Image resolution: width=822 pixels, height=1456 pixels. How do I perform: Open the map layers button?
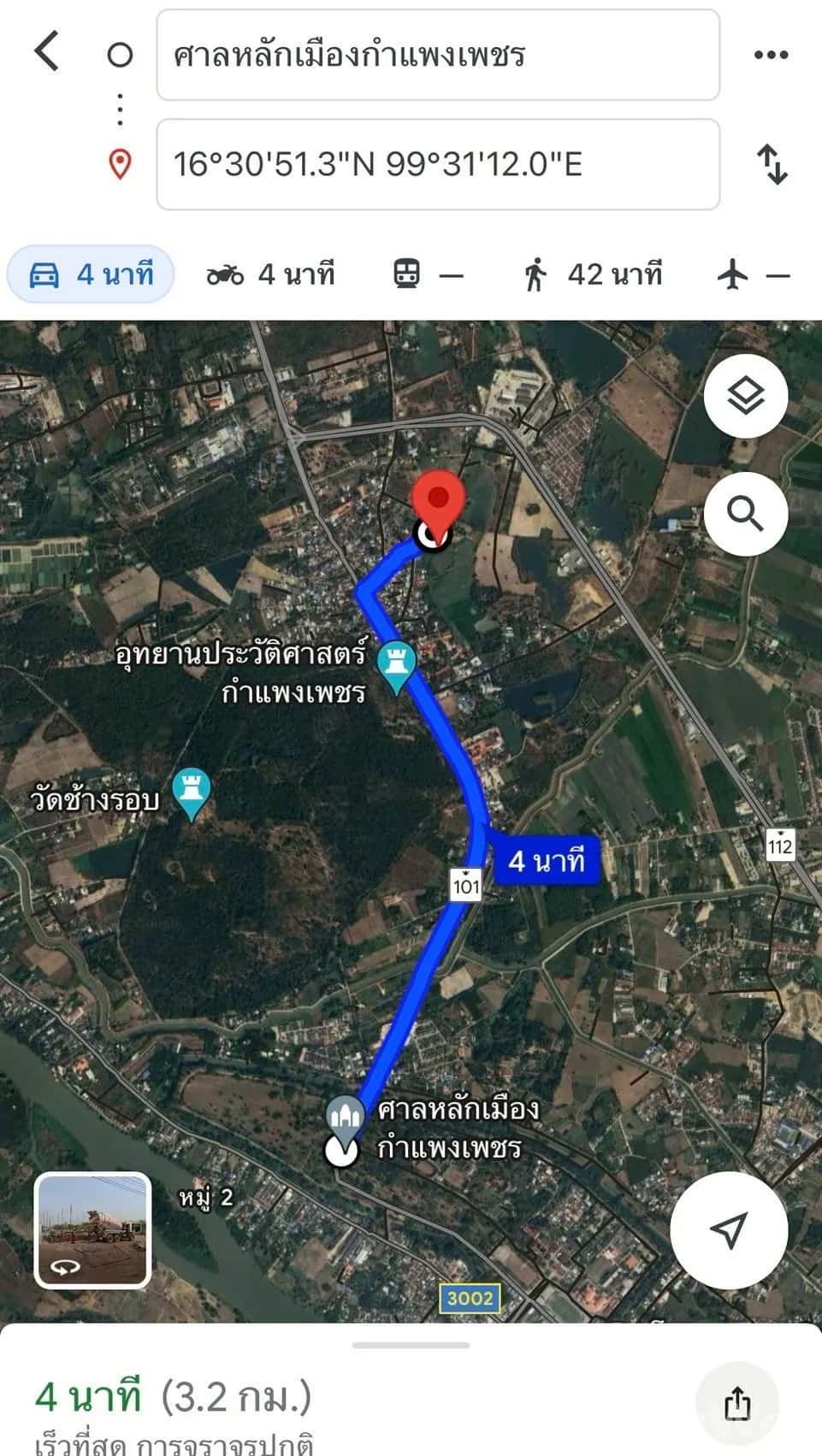tap(745, 396)
